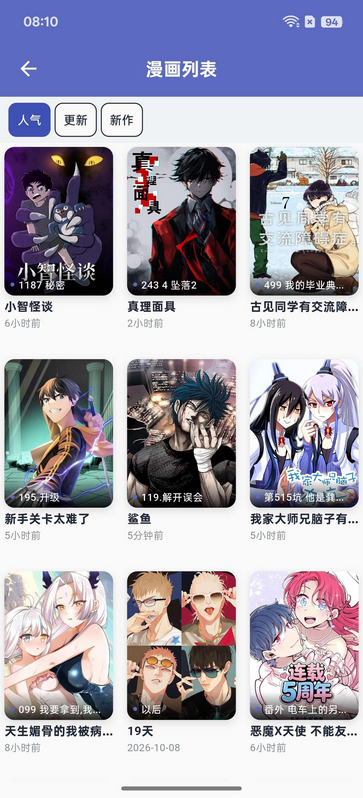This screenshot has width=363, height=798.
Task: Switch to the 更新 filter
Action: click(75, 120)
